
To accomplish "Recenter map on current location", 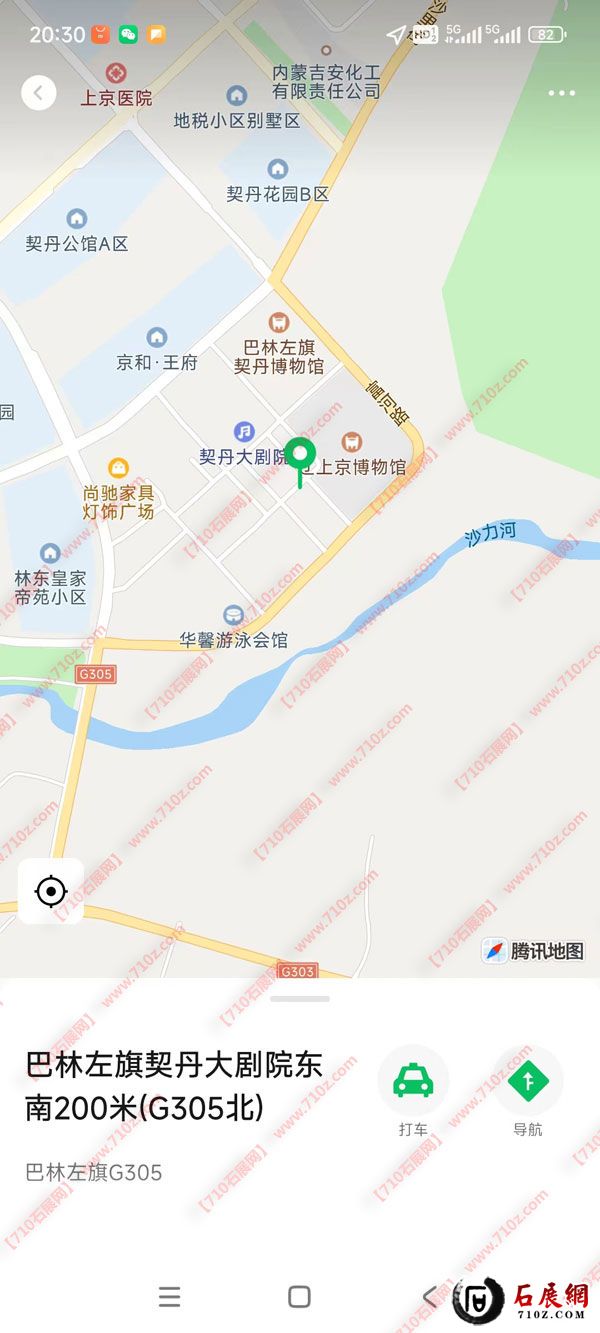I will [x=51, y=890].
